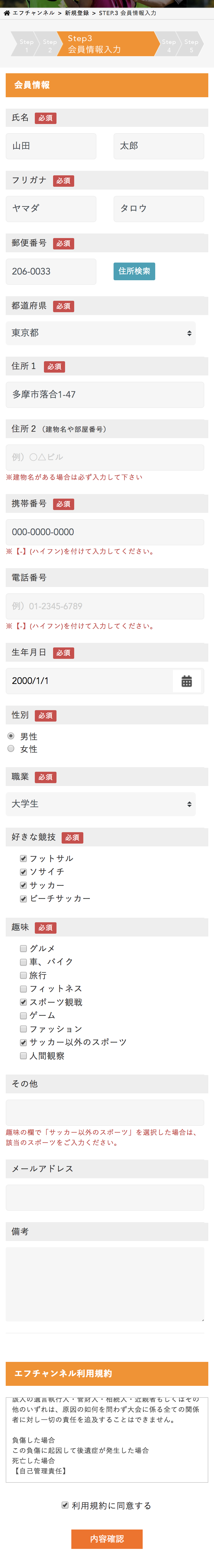Toggle the 利用規約に同意する checkbox
Viewport: 214px width, 1568px height.
click(65, 1505)
